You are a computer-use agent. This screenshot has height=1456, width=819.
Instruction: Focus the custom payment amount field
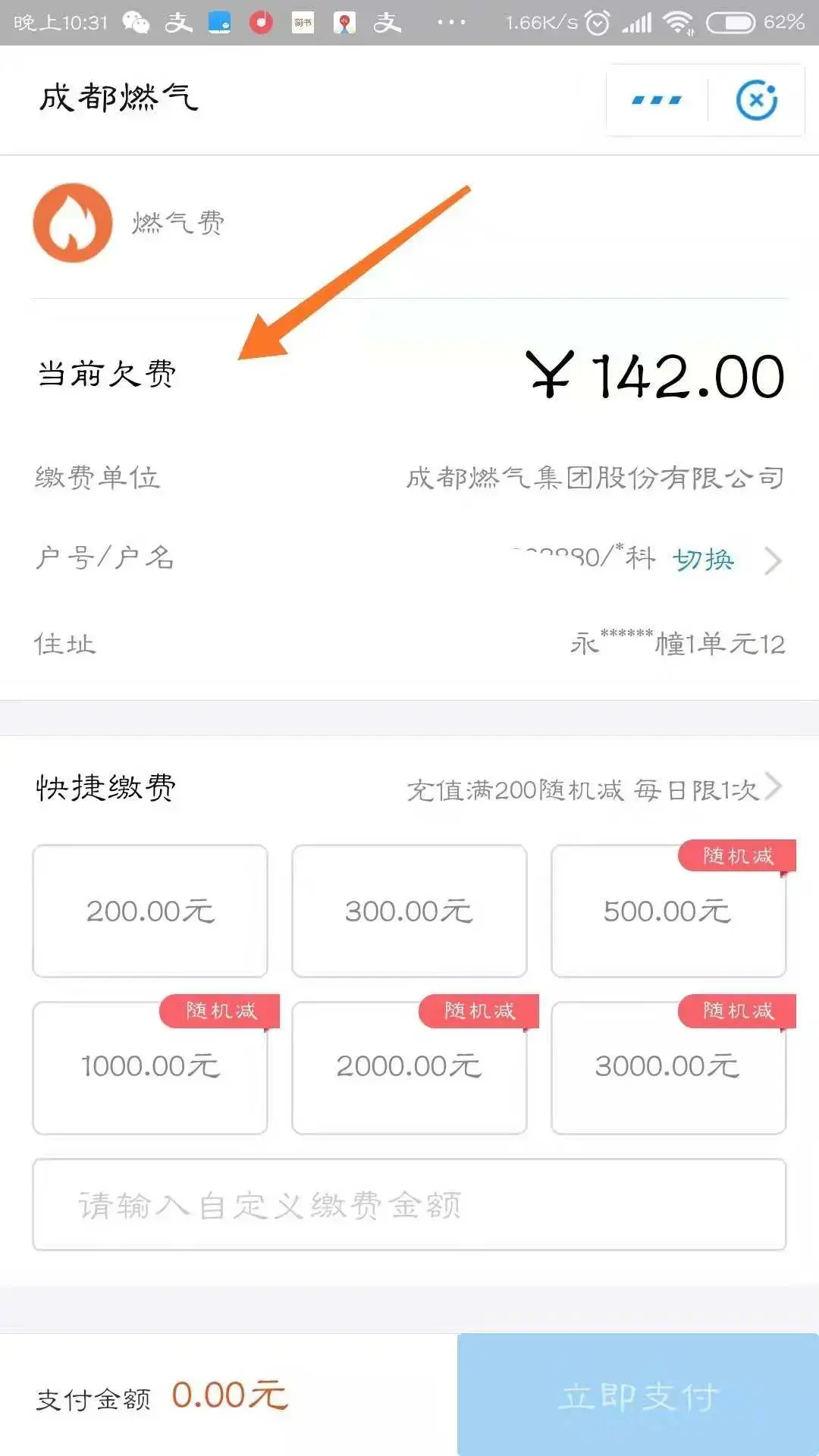(409, 1205)
